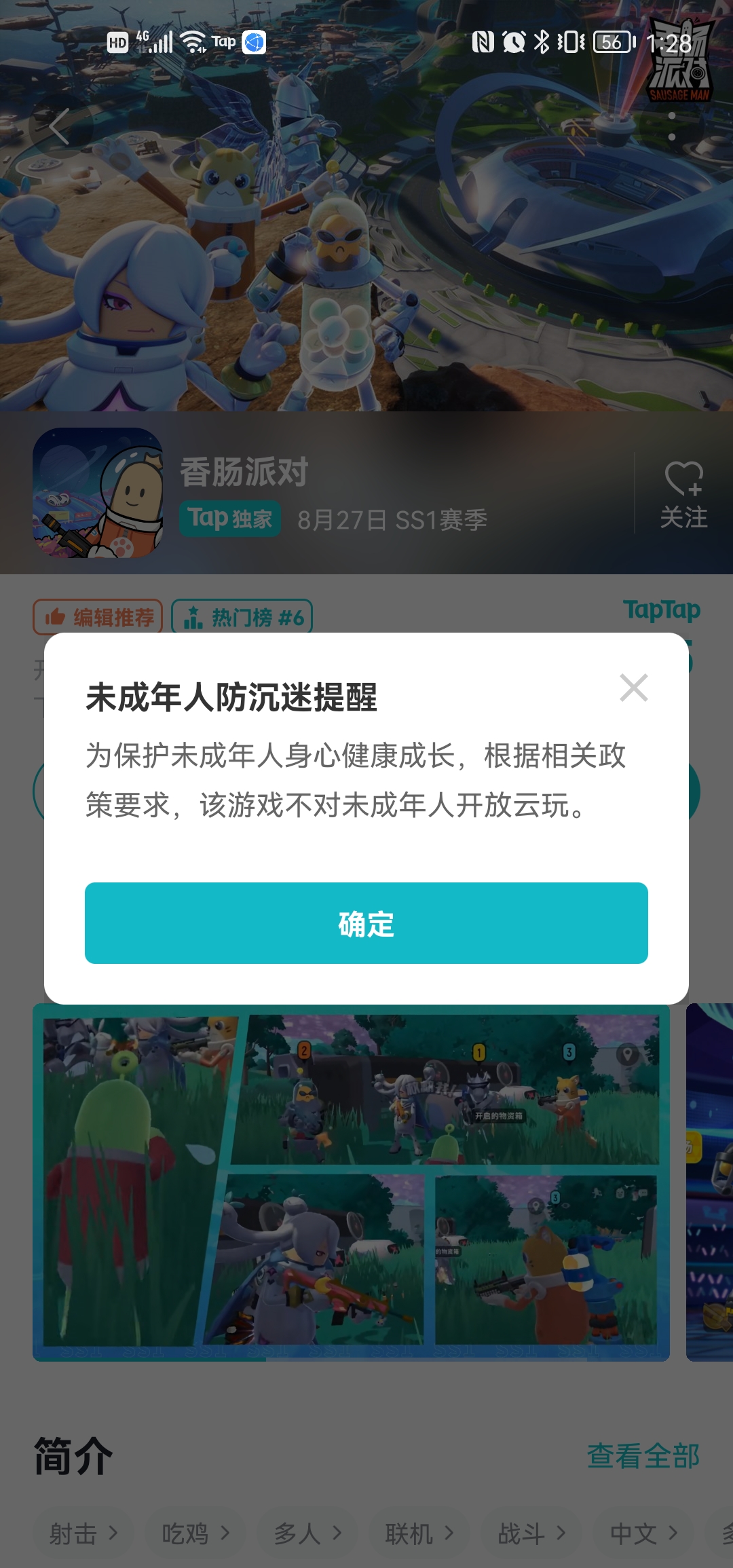This screenshot has width=733, height=1568.
Task: Select the 战斗 tag chip
Action: (531, 1533)
